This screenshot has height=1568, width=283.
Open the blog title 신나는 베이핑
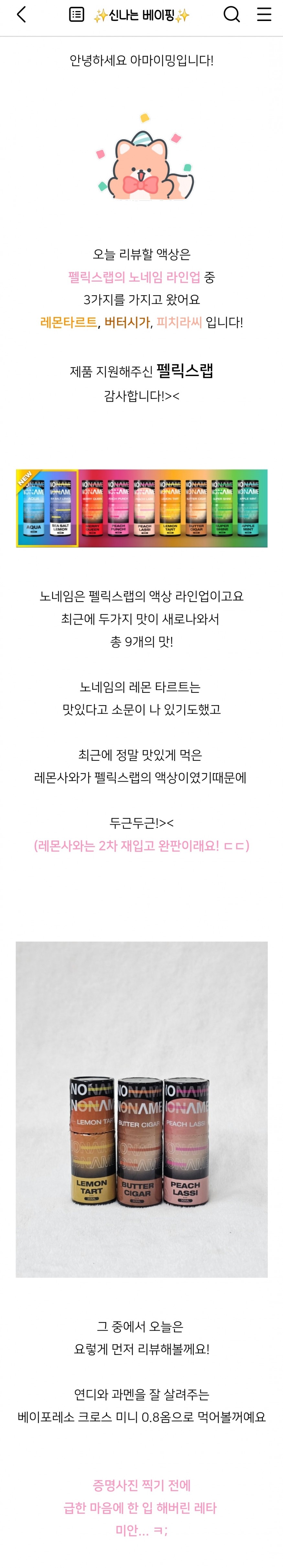[141, 16]
